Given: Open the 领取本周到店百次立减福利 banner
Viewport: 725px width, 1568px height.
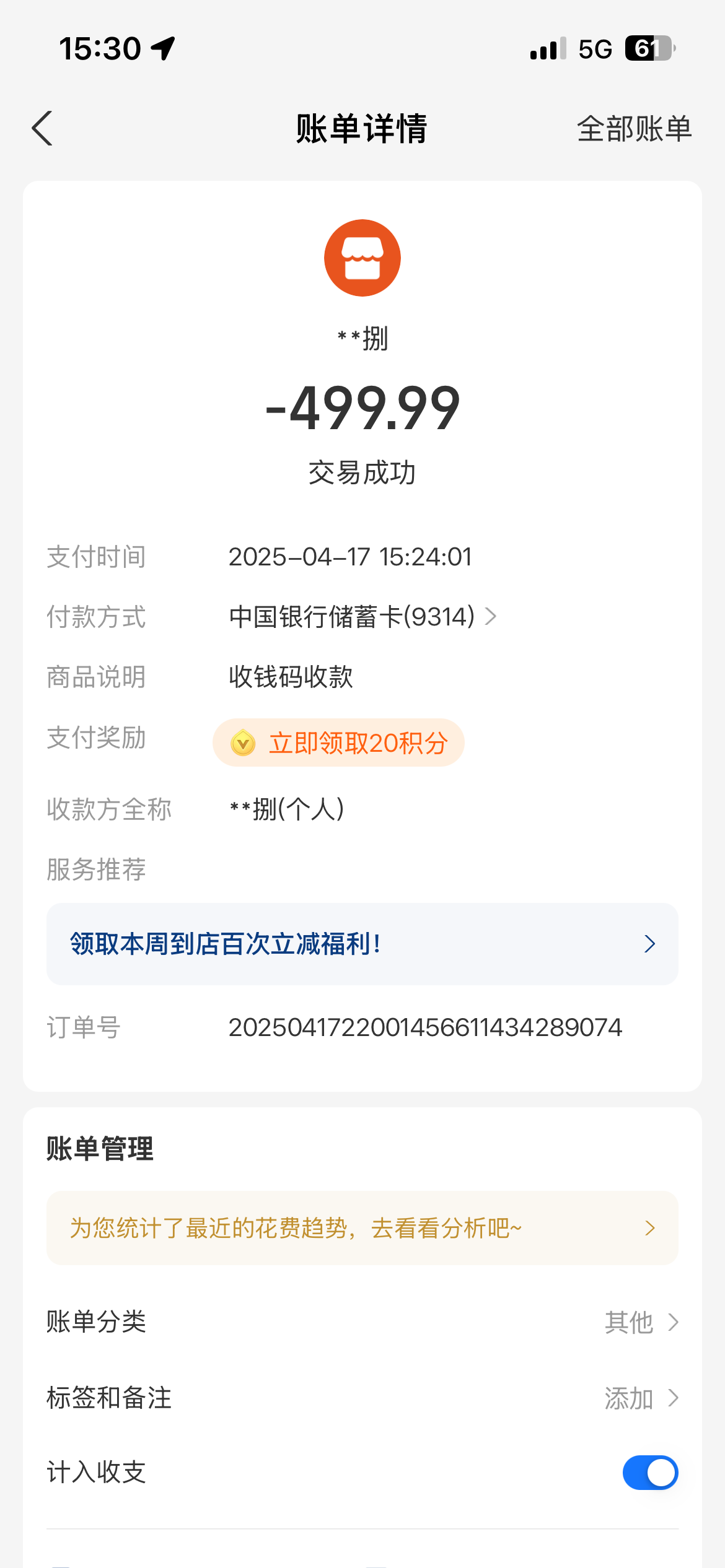Looking at the screenshot, I should [x=362, y=944].
